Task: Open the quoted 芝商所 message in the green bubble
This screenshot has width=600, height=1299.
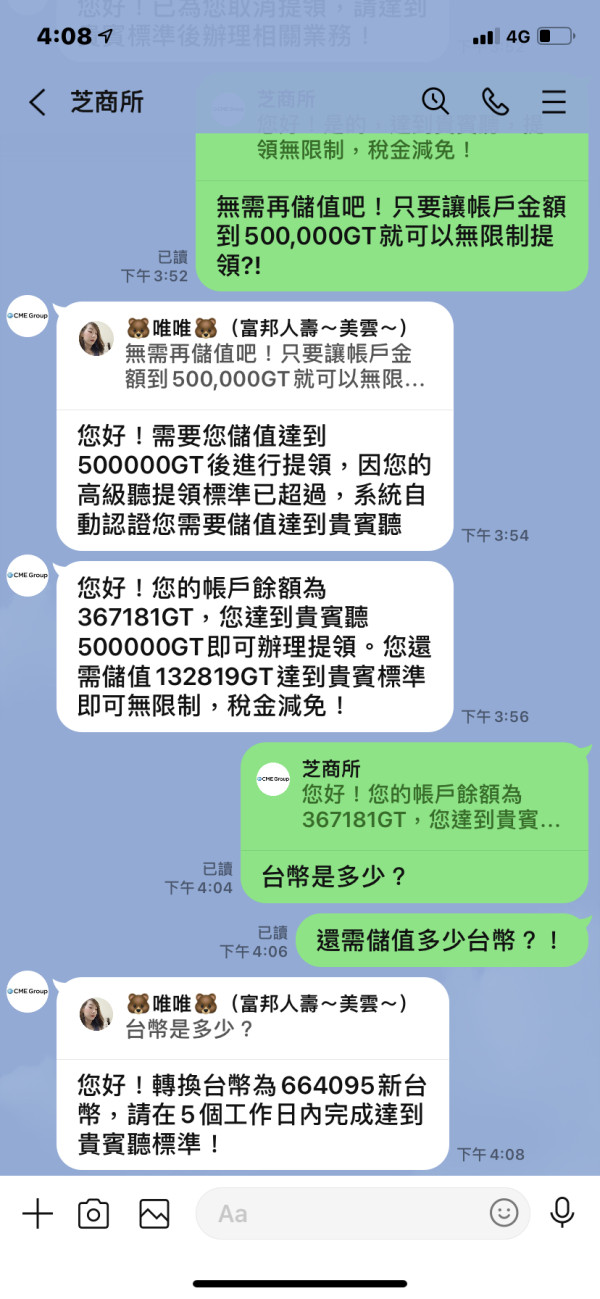Action: pos(415,794)
